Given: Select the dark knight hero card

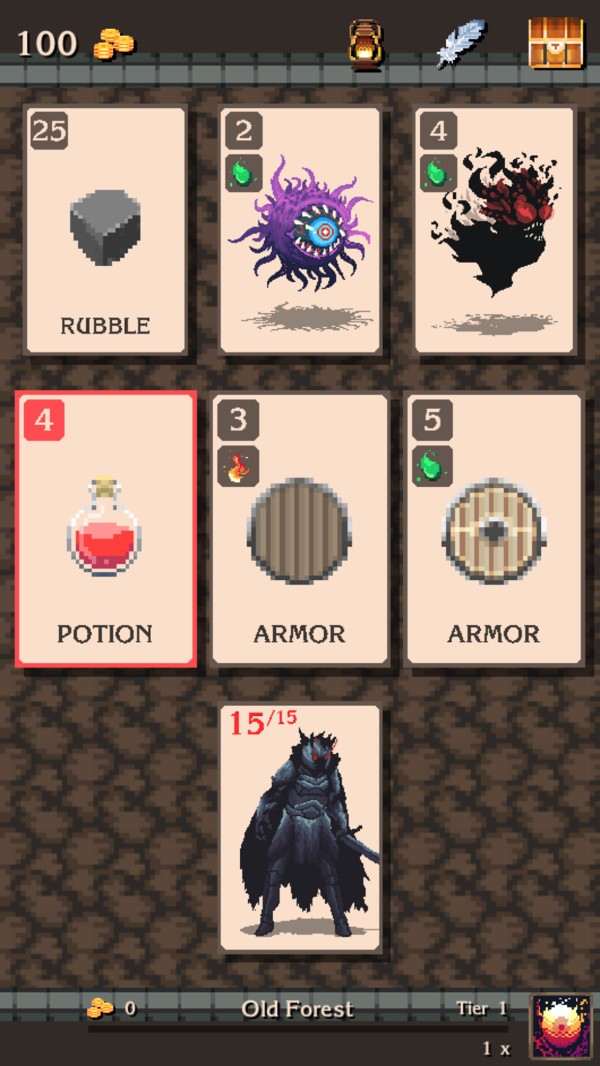Looking at the screenshot, I should point(300,827).
